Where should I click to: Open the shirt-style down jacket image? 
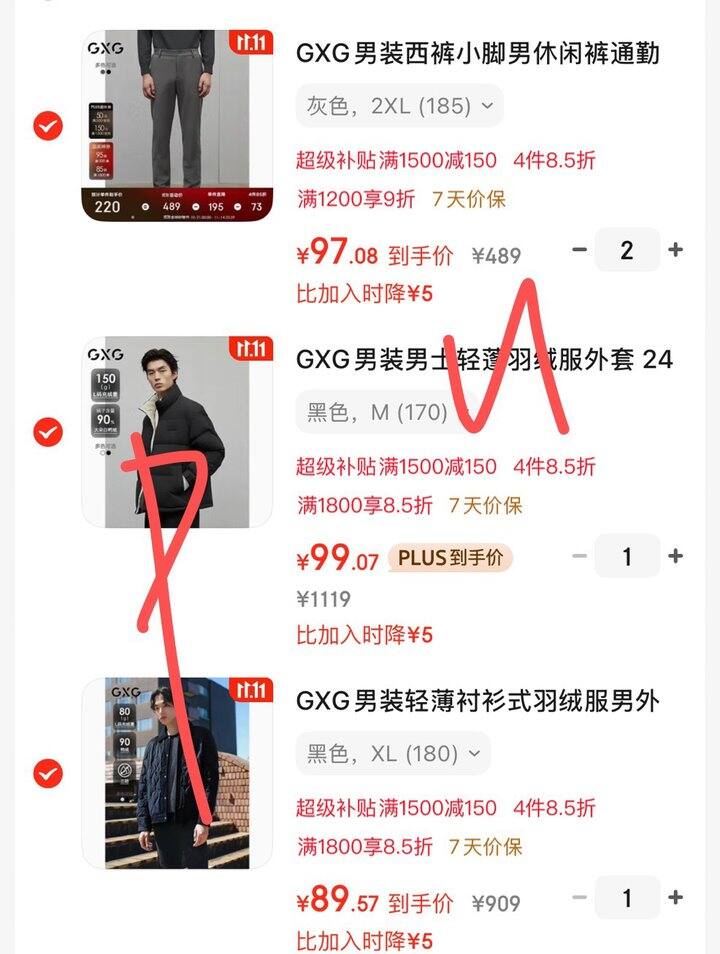click(177, 773)
